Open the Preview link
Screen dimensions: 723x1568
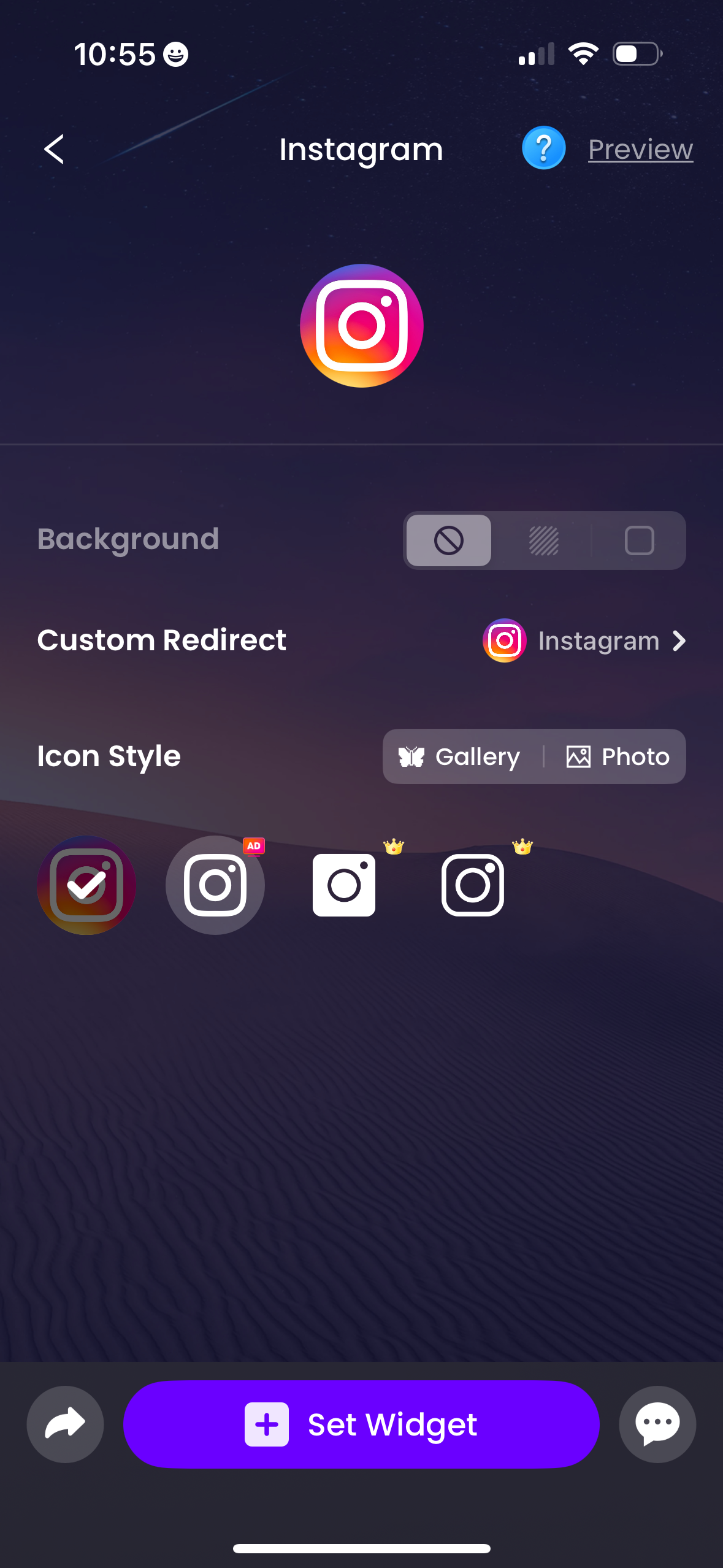click(x=640, y=148)
